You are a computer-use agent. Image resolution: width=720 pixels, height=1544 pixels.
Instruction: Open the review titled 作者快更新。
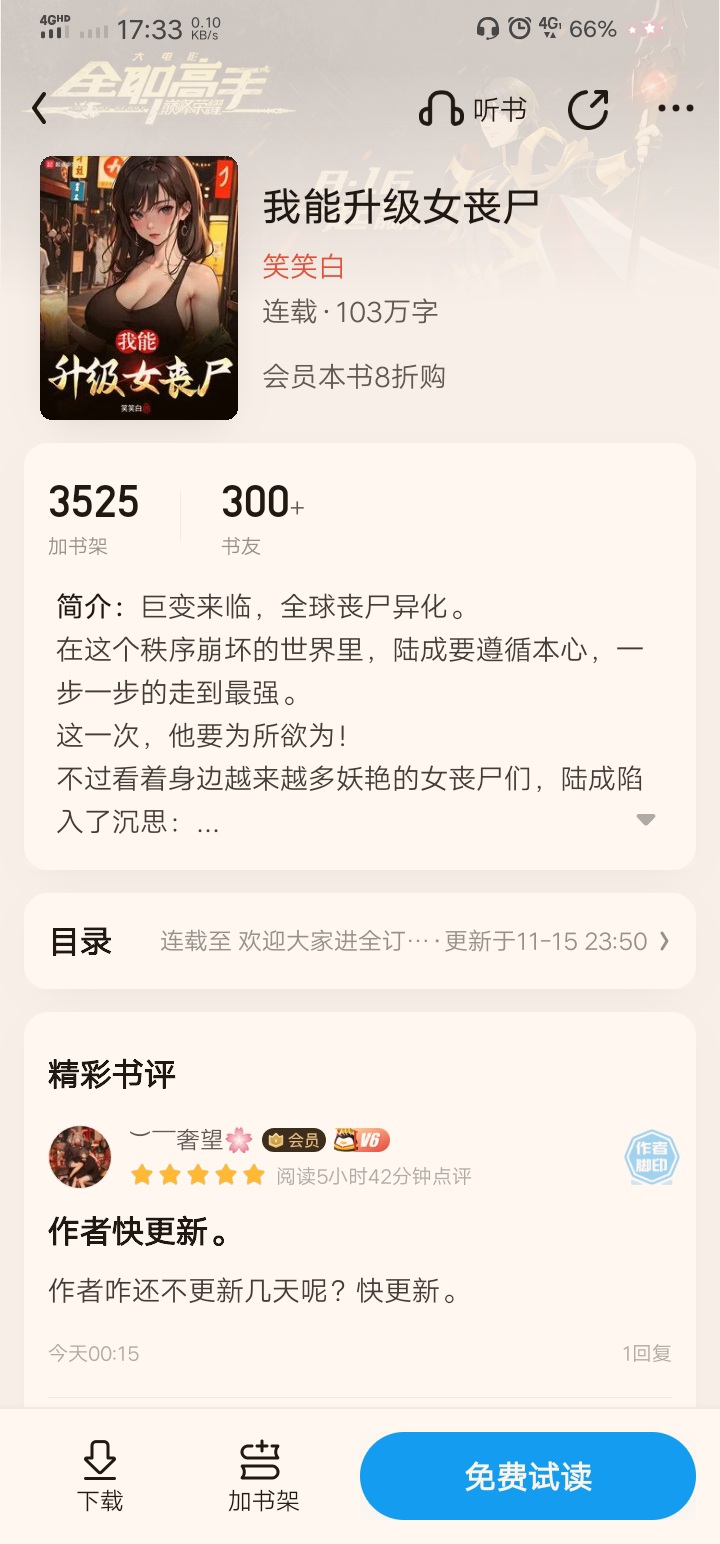tap(140, 1231)
